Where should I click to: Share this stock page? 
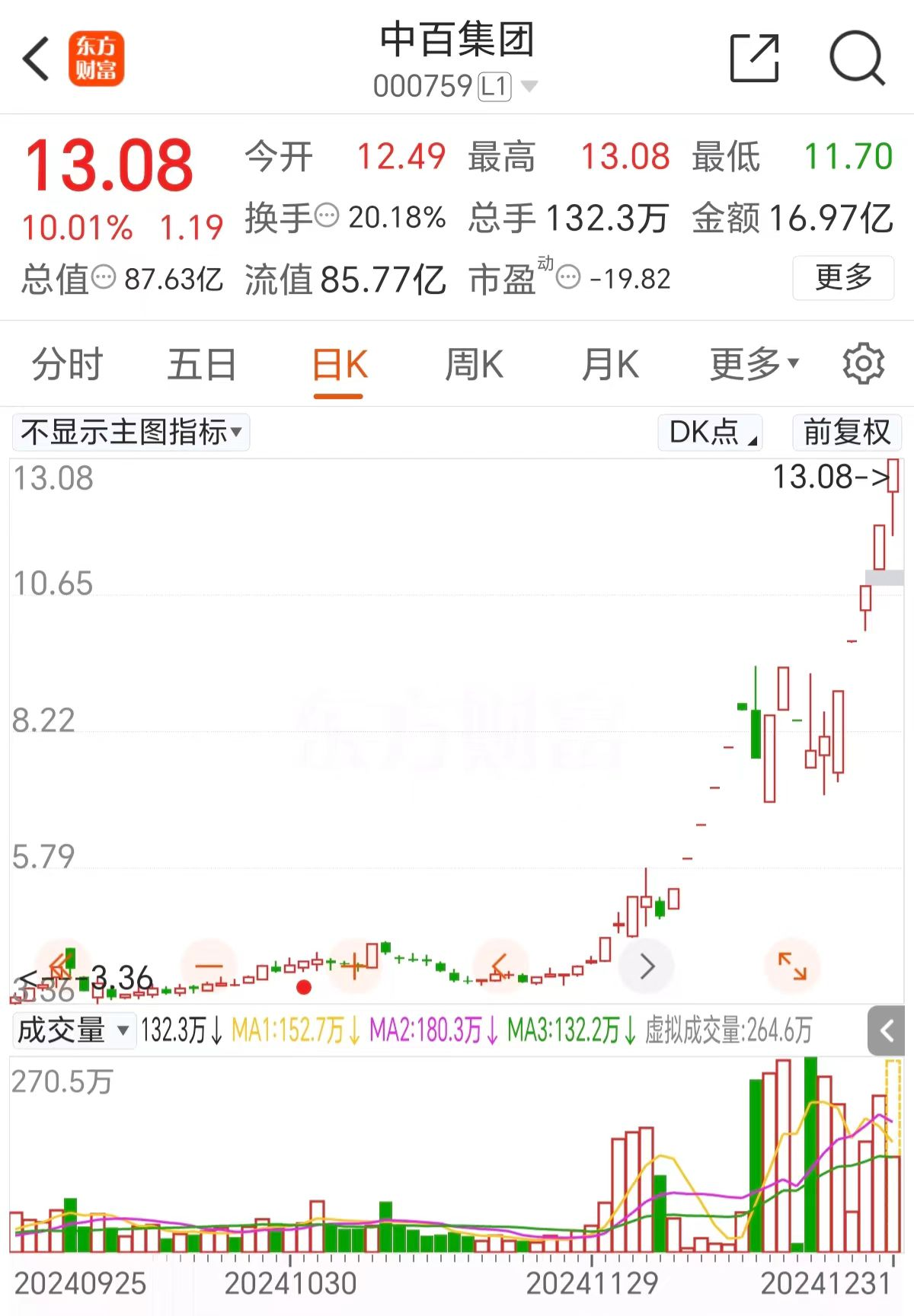(x=754, y=58)
